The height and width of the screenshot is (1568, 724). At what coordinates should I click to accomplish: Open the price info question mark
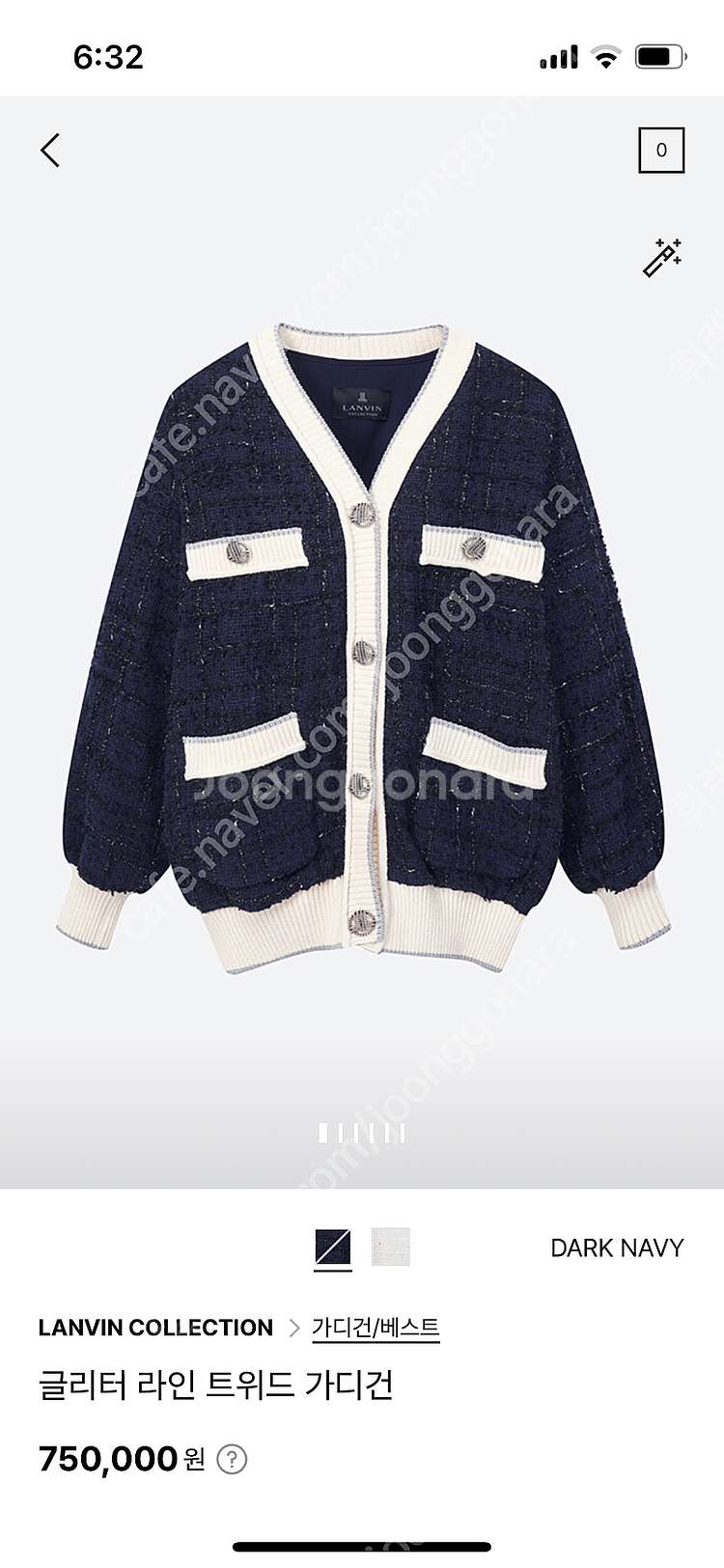(x=232, y=1459)
